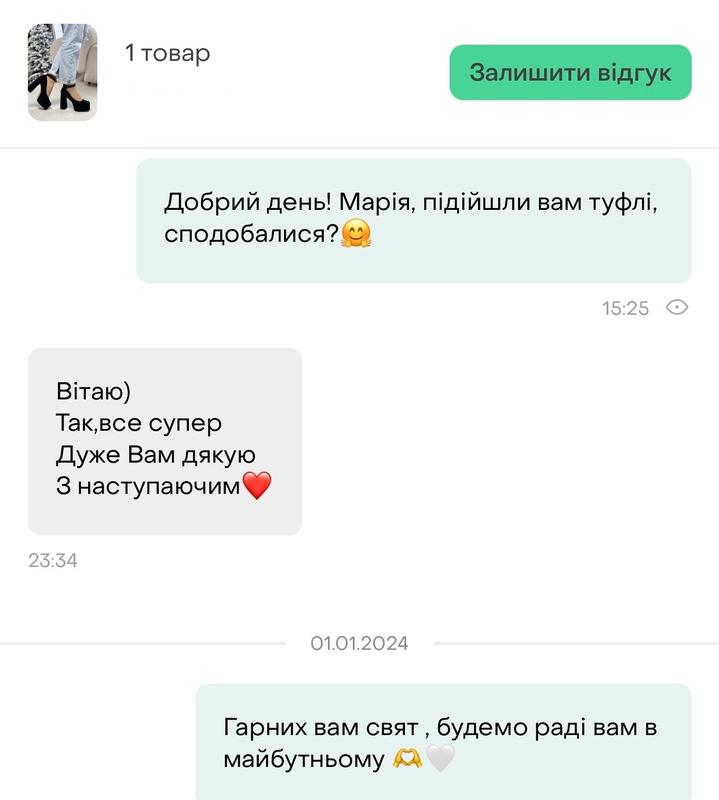The height and width of the screenshot is (800, 719).
Task: Open the ordered shoes product thumbnail
Action: pos(62,73)
